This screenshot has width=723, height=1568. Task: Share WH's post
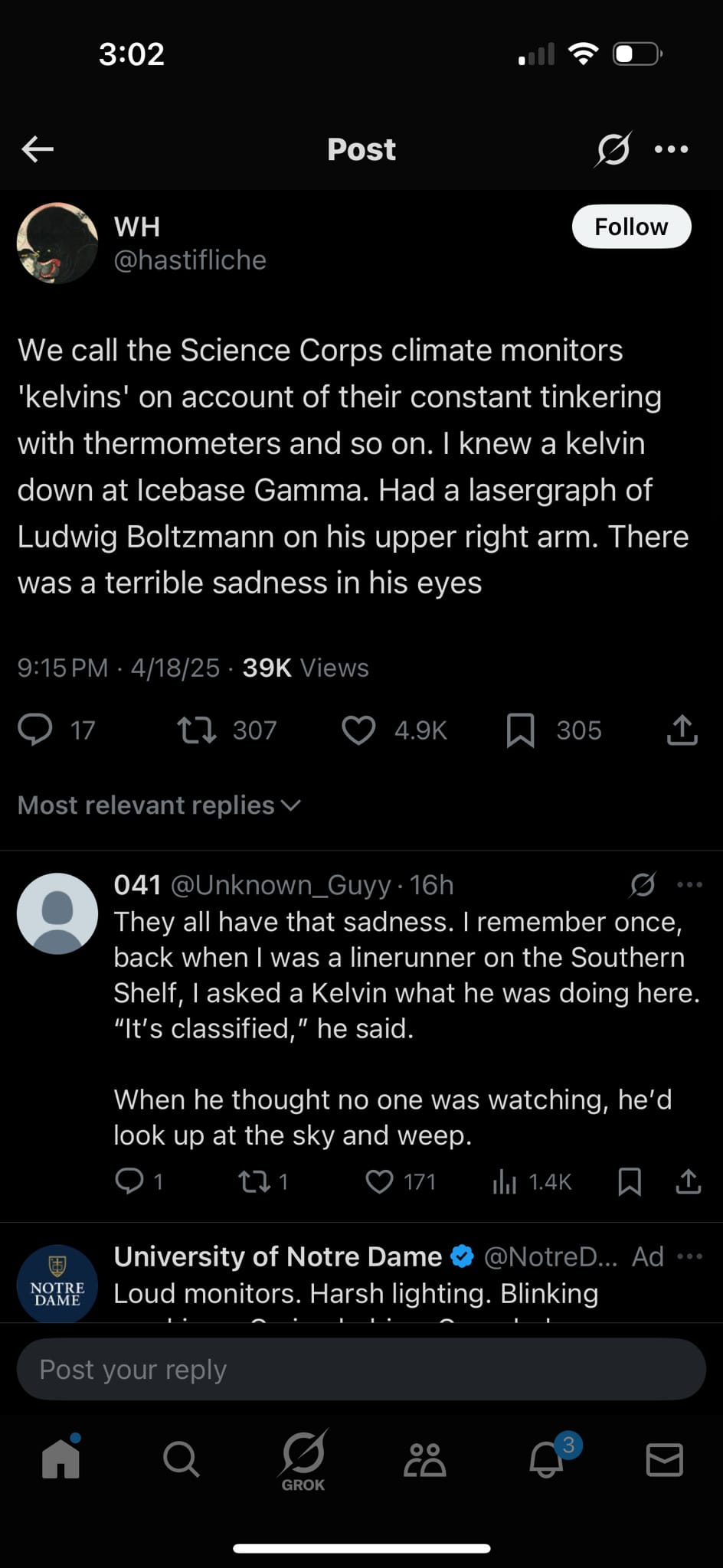click(x=682, y=730)
